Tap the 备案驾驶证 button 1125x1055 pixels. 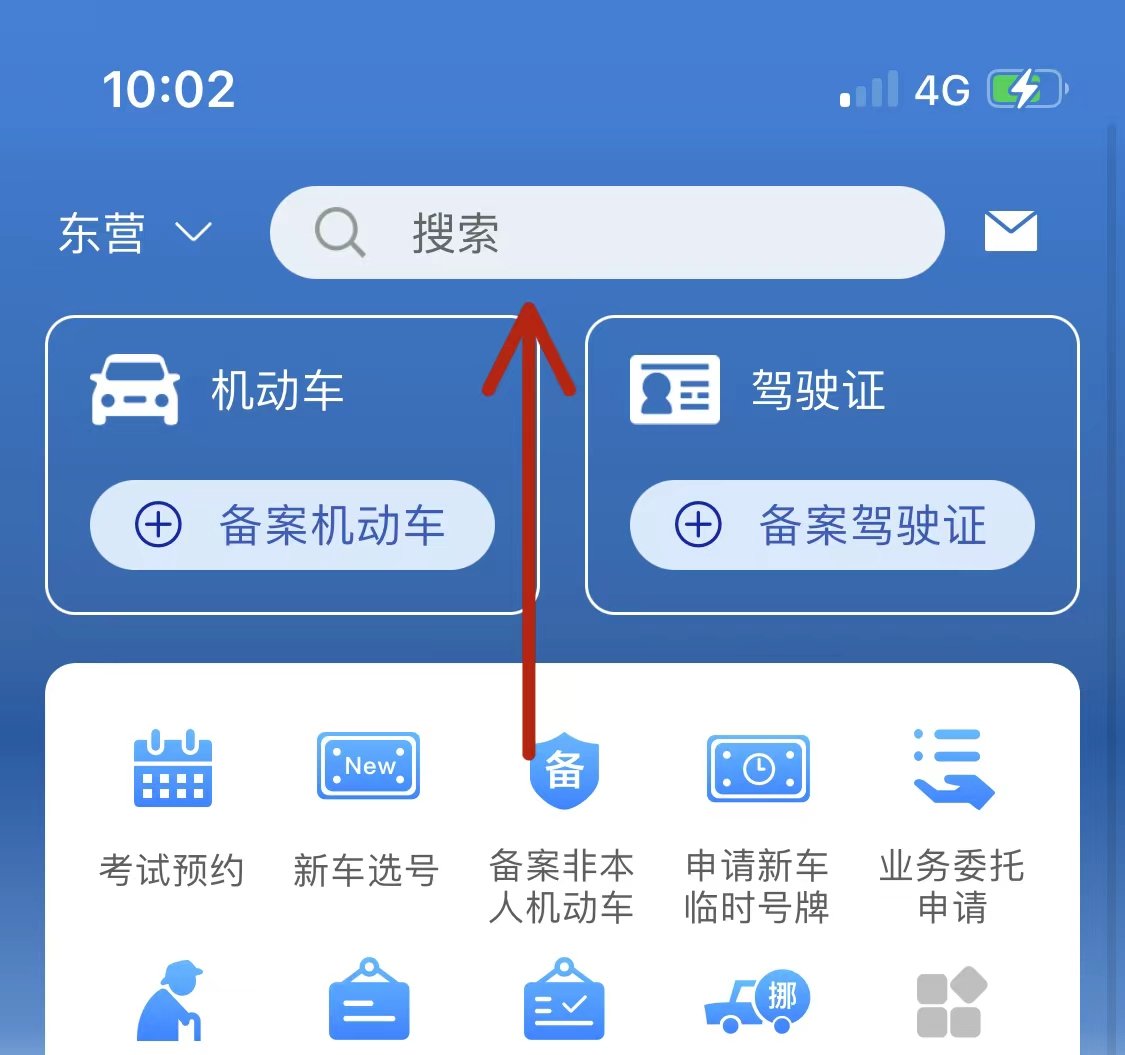(832, 525)
